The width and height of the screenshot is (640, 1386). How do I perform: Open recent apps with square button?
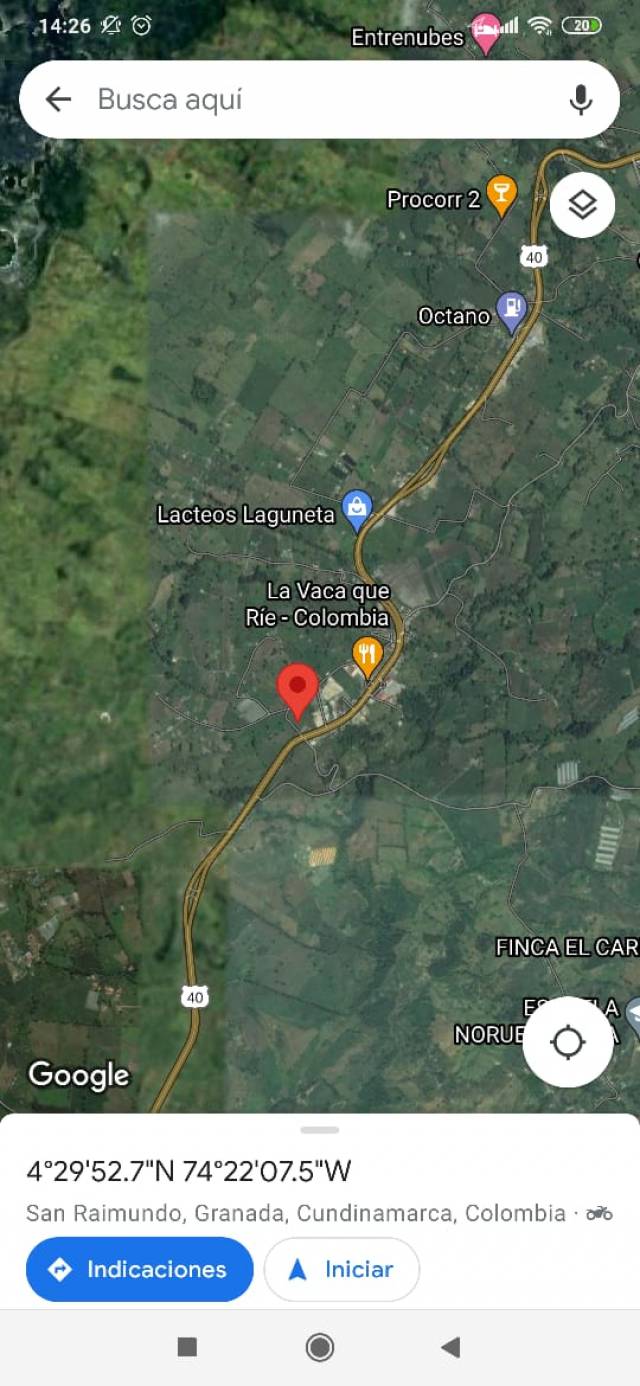[187, 1347]
